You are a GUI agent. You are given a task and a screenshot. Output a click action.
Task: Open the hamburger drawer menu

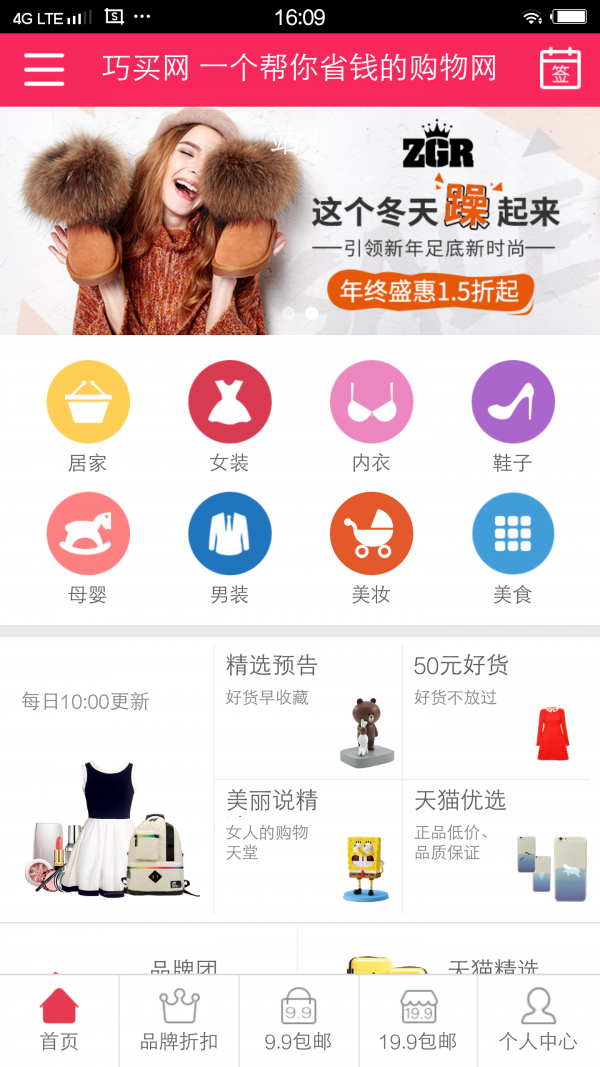pos(44,69)
